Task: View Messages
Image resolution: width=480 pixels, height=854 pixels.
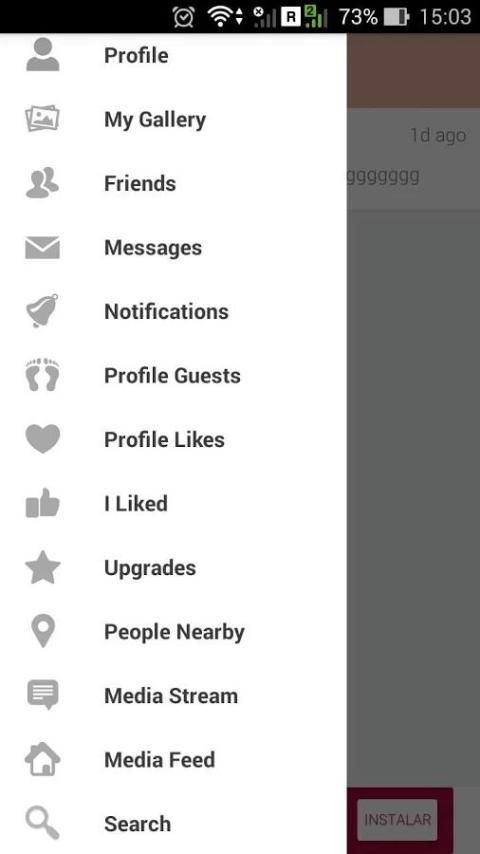Action: click(x=173, y=248)
